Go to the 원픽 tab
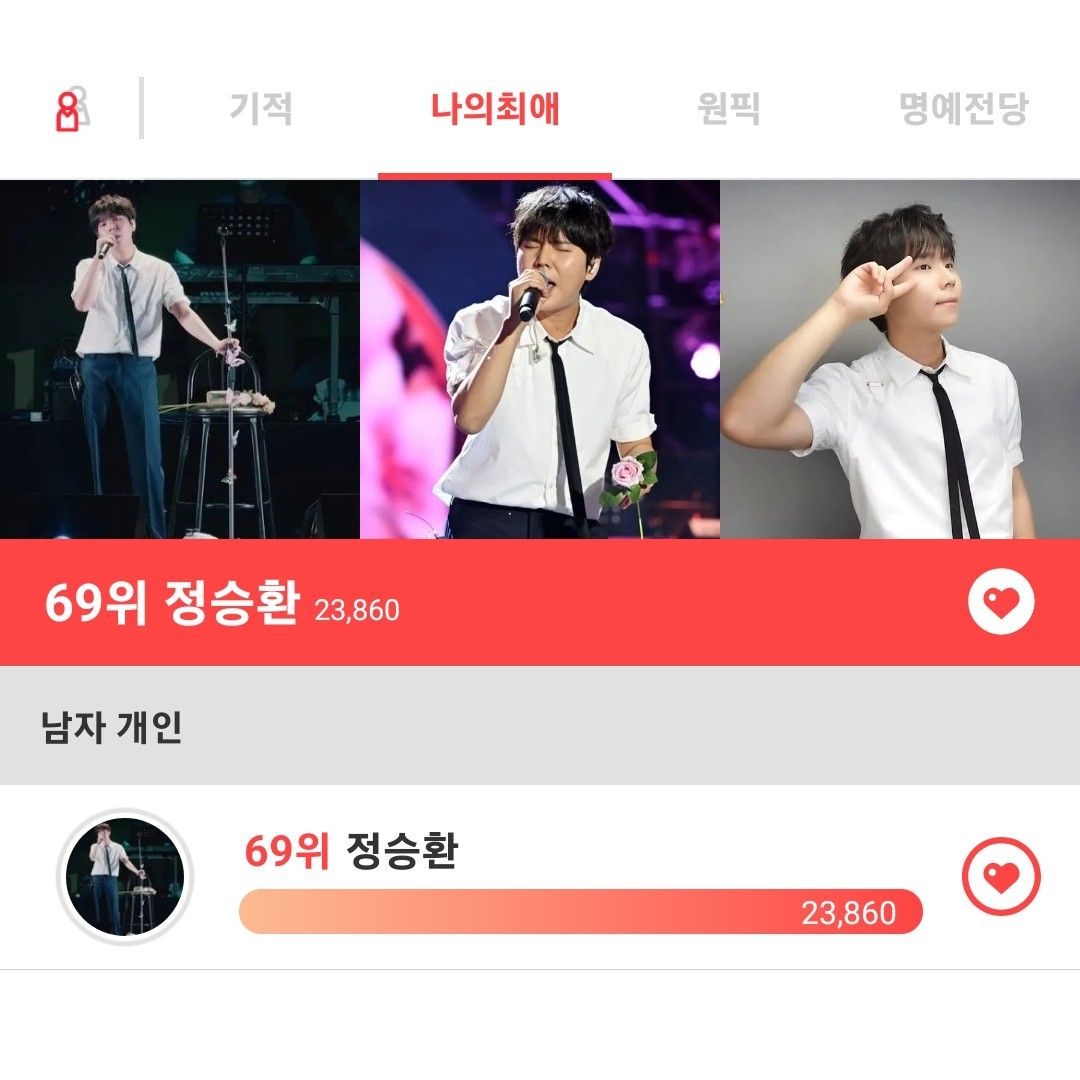The height and width of the screenshot is (1080, 1080). point(729,108)
